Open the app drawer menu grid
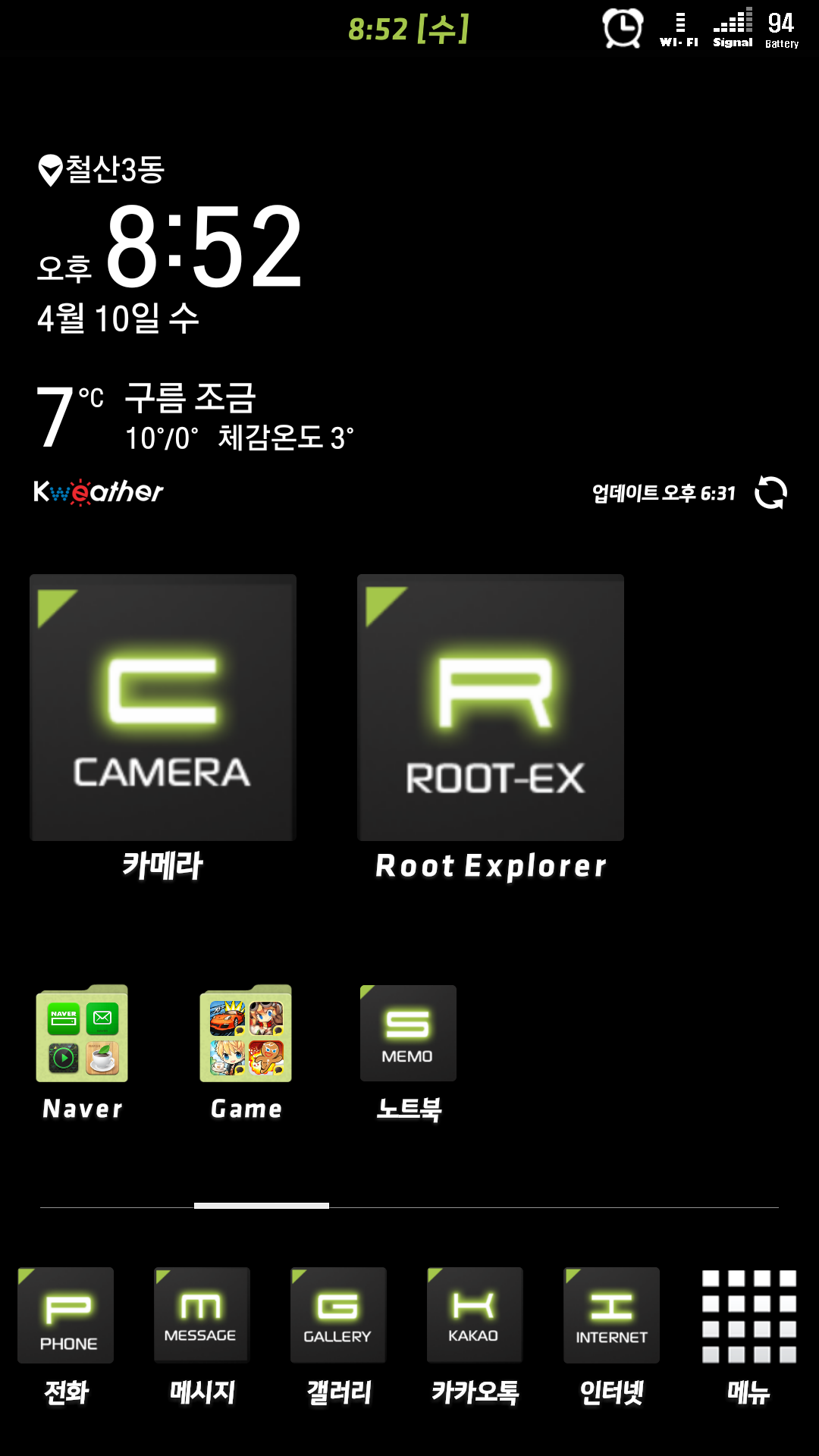This screenshot has width=819, height=1456. point(748,1316)
